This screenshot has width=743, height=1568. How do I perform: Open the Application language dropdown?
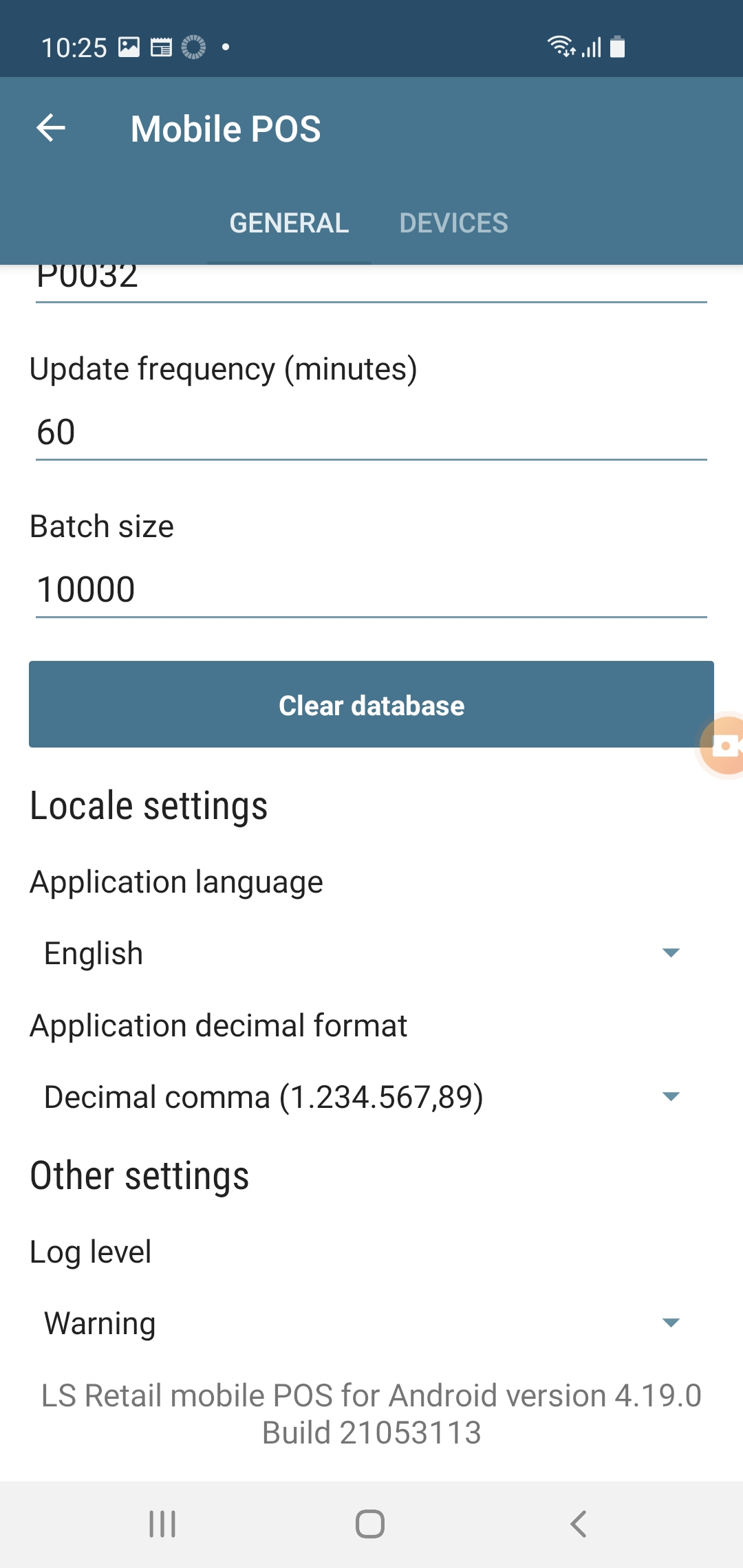(363, 954)
